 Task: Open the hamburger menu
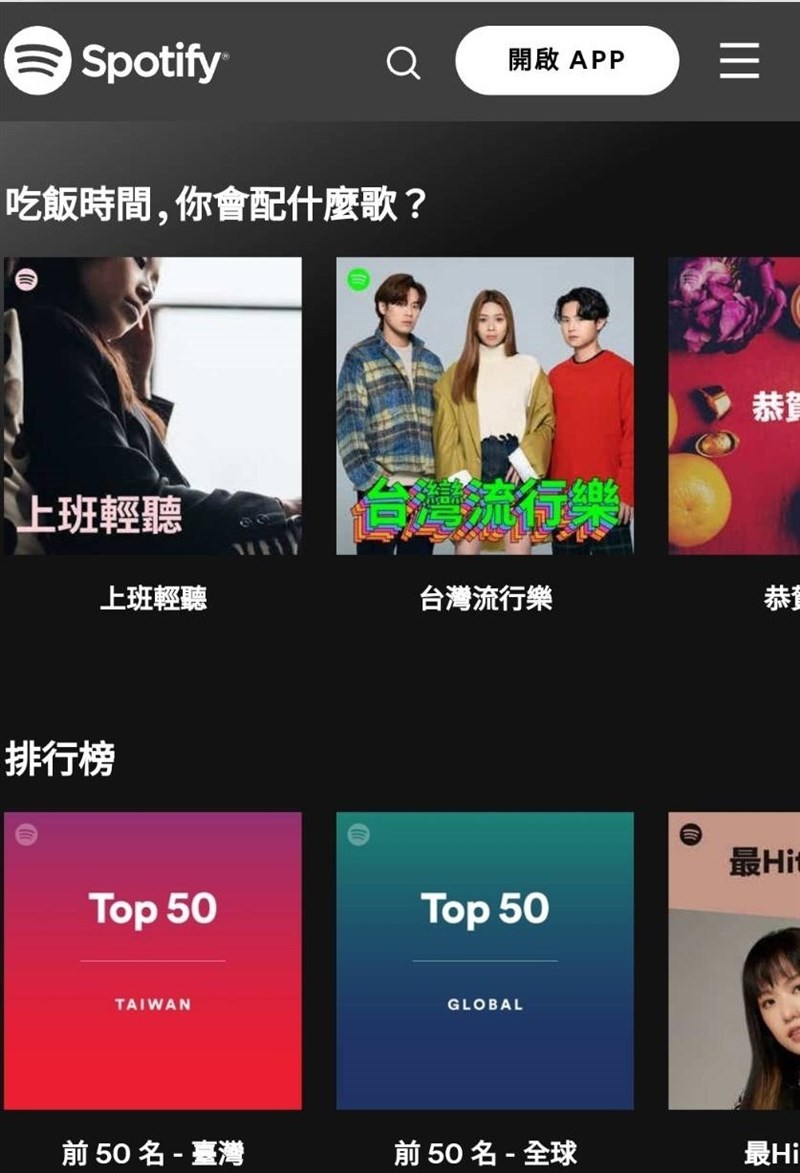(739, 62)
